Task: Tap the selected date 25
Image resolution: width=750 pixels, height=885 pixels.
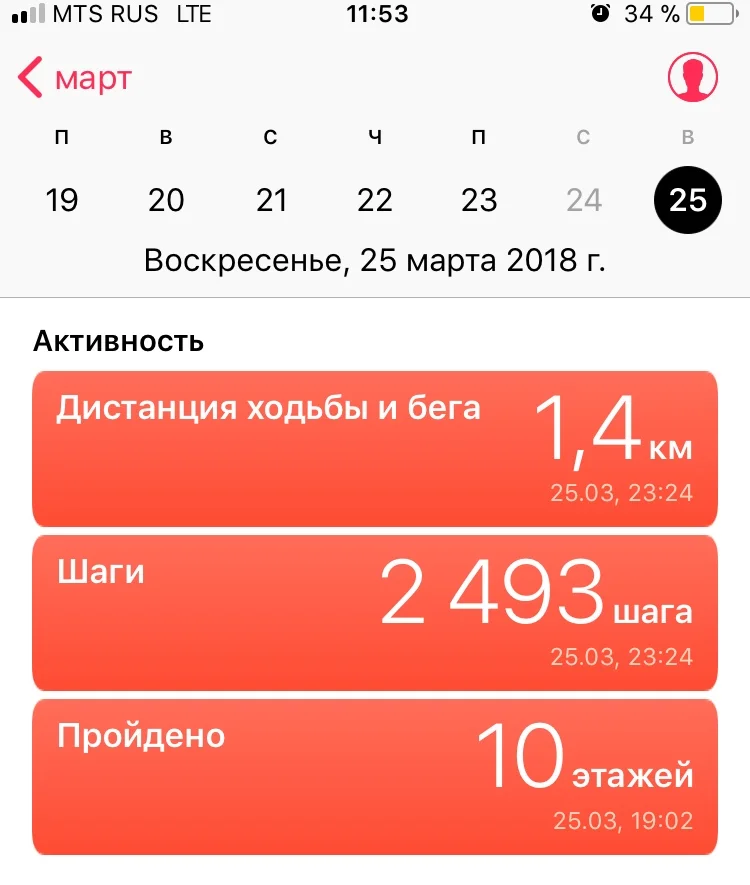Action: [x=688, y=200]
